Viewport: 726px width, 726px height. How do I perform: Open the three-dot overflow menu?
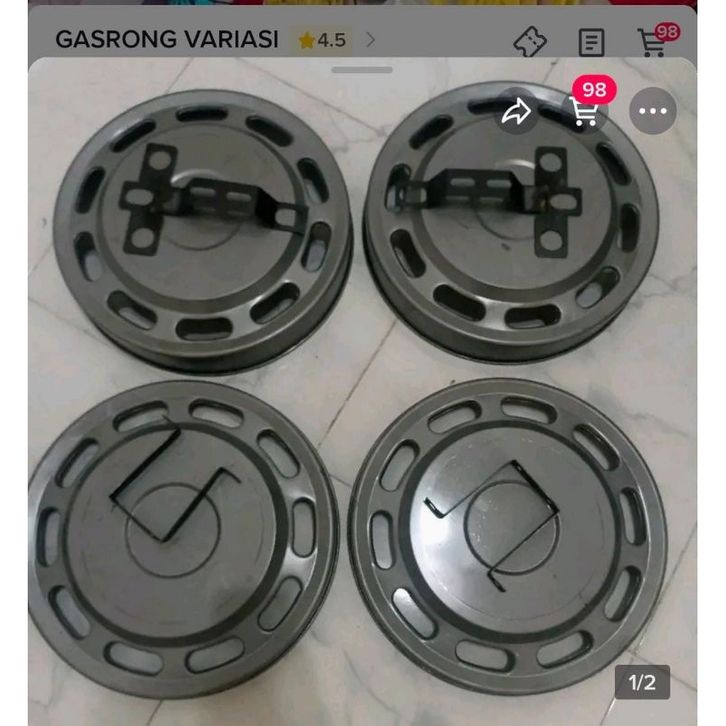click(x=653, y=111)
